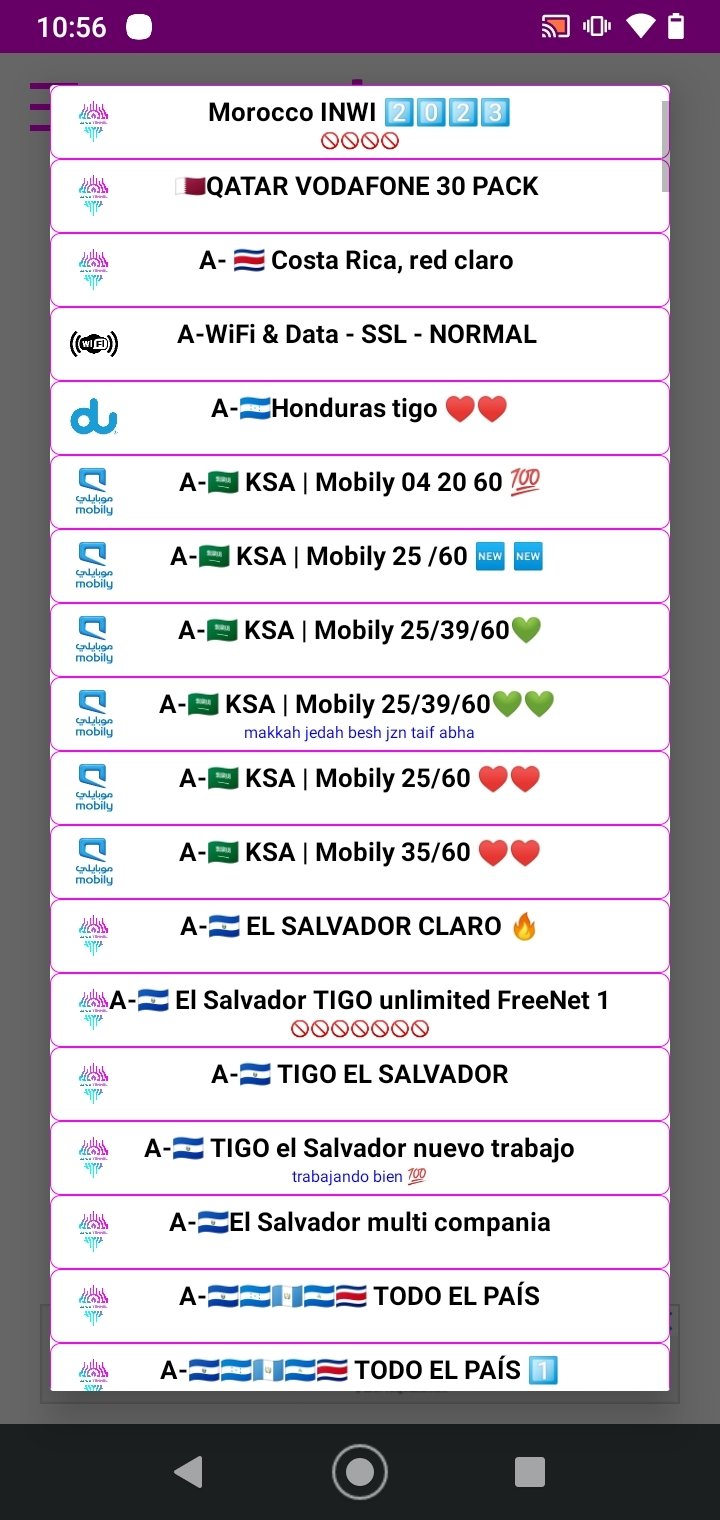Screen dimensions: 720x1520
Task: Pick KSA Mobily 25 /60 new entry
Action: pos(360,566)
